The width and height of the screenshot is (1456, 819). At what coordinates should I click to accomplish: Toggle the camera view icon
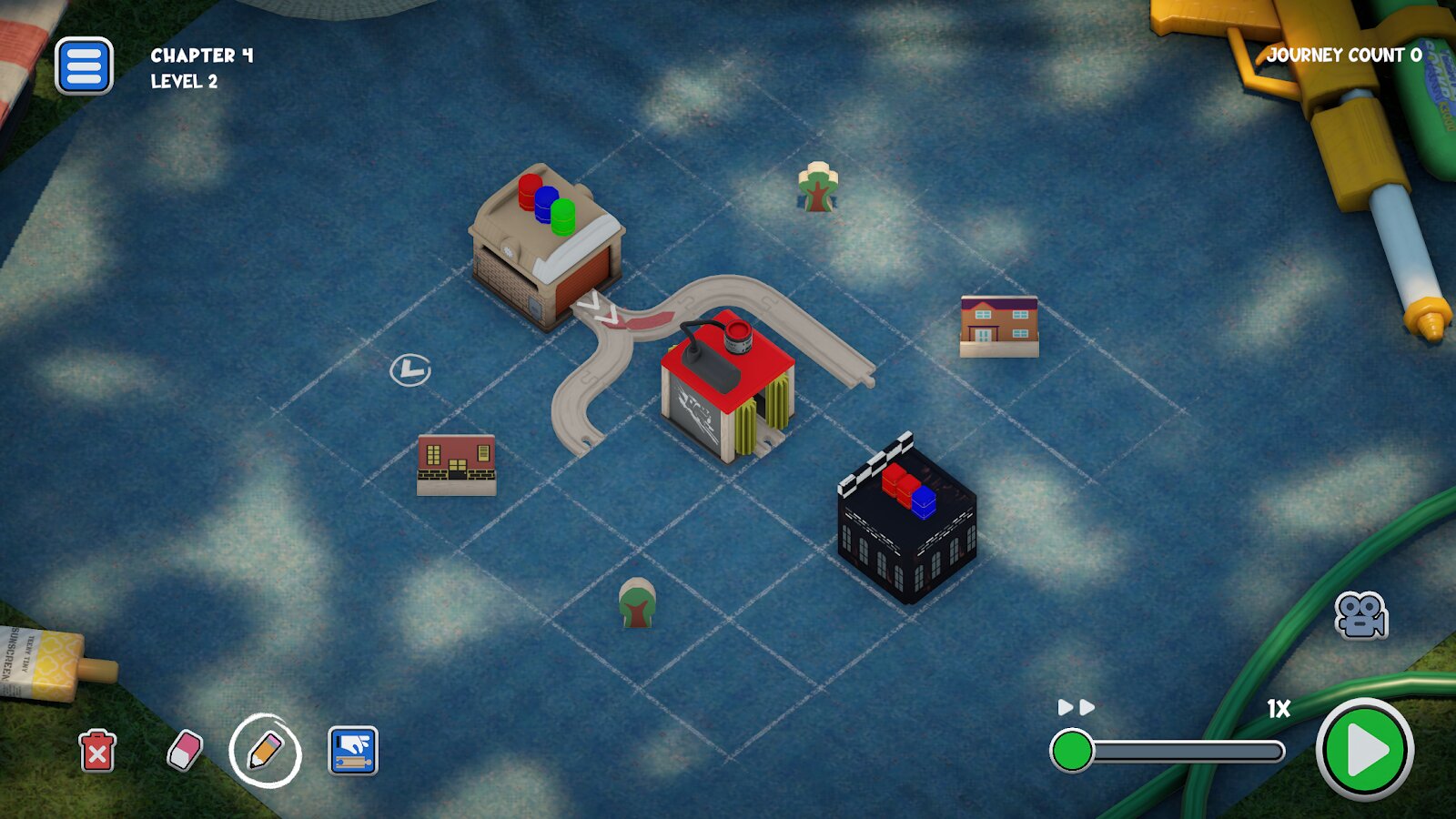(1360, 616)
